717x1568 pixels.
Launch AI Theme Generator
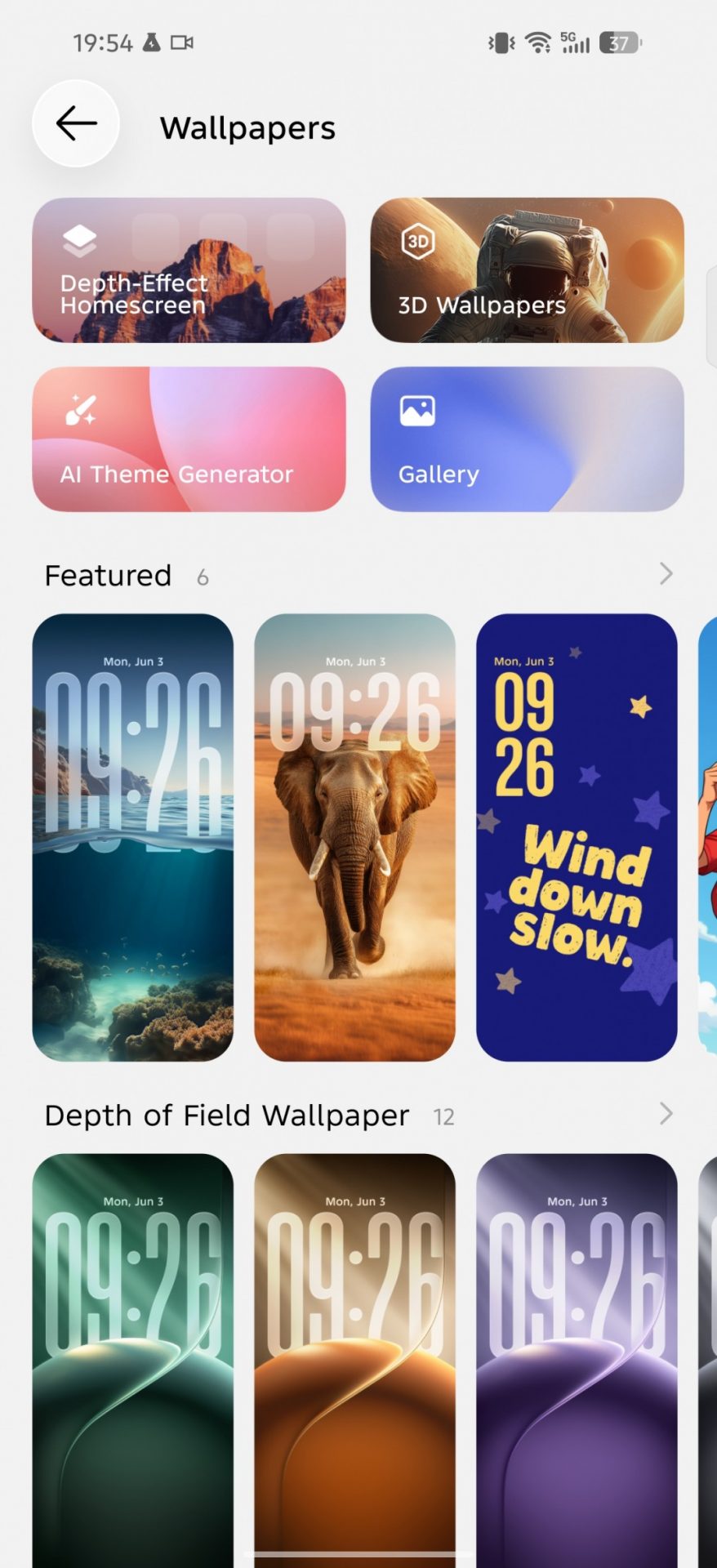coord(189,439)
